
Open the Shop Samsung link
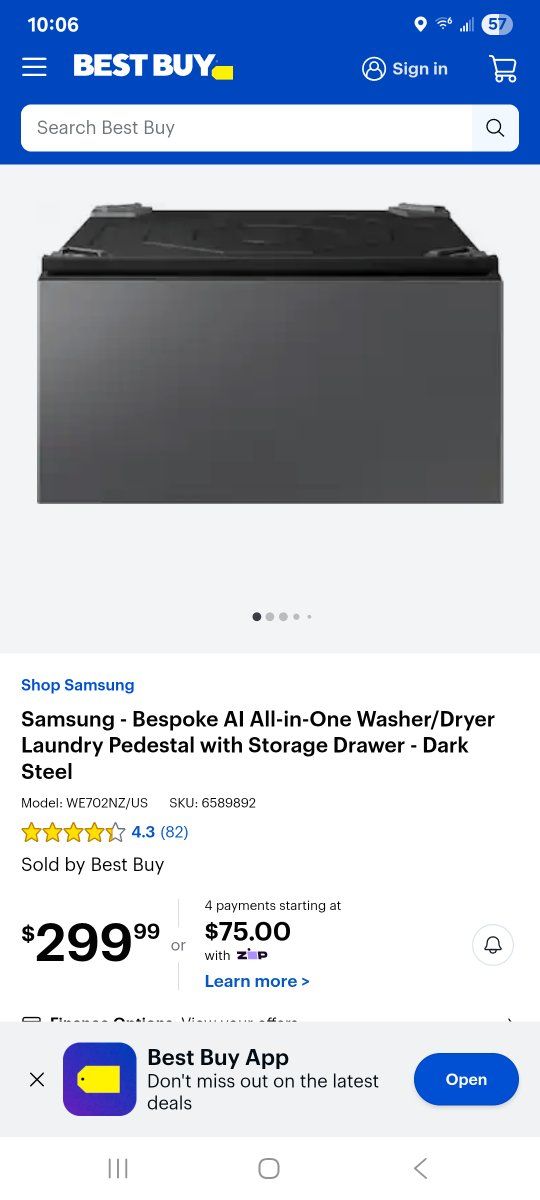tap(78, 685)
